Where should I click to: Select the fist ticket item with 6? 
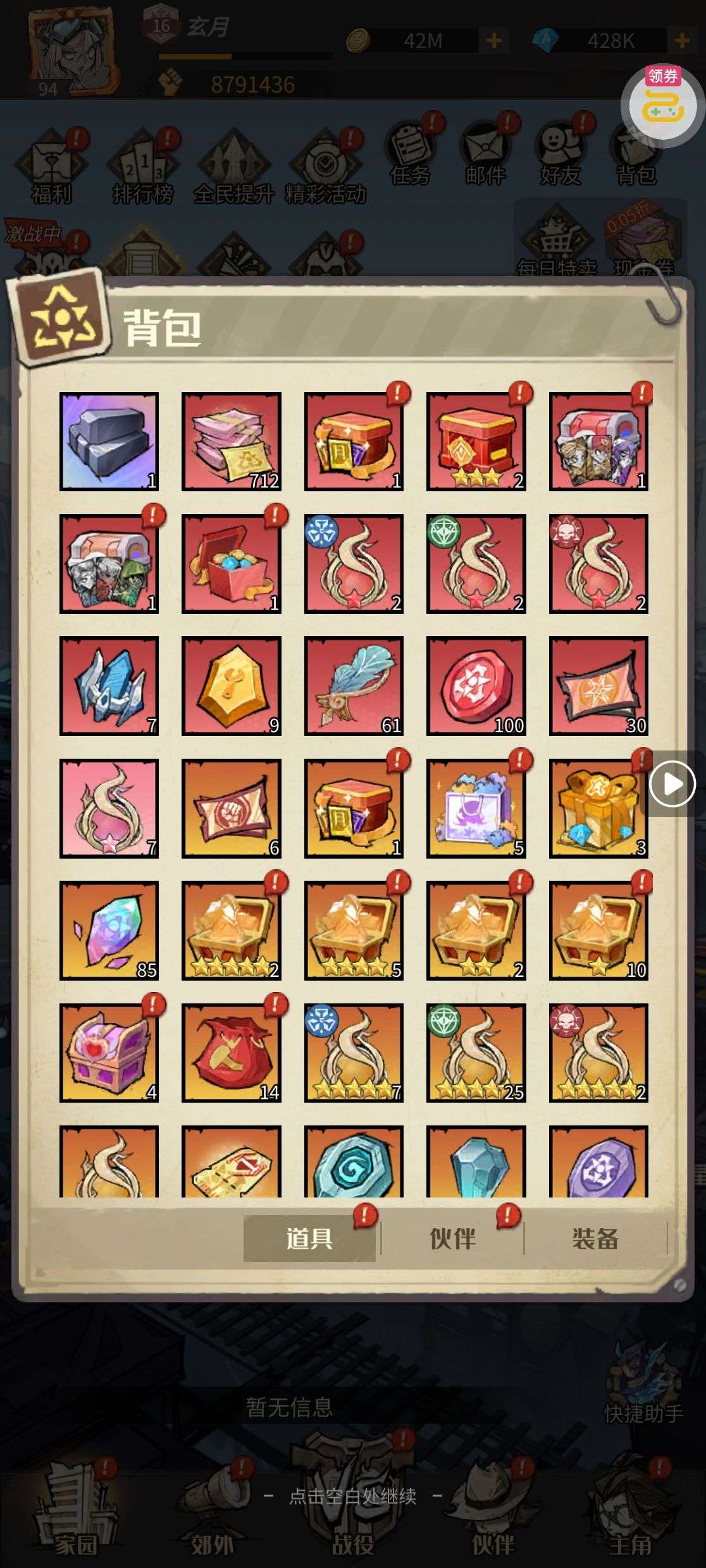coord(231,809)
